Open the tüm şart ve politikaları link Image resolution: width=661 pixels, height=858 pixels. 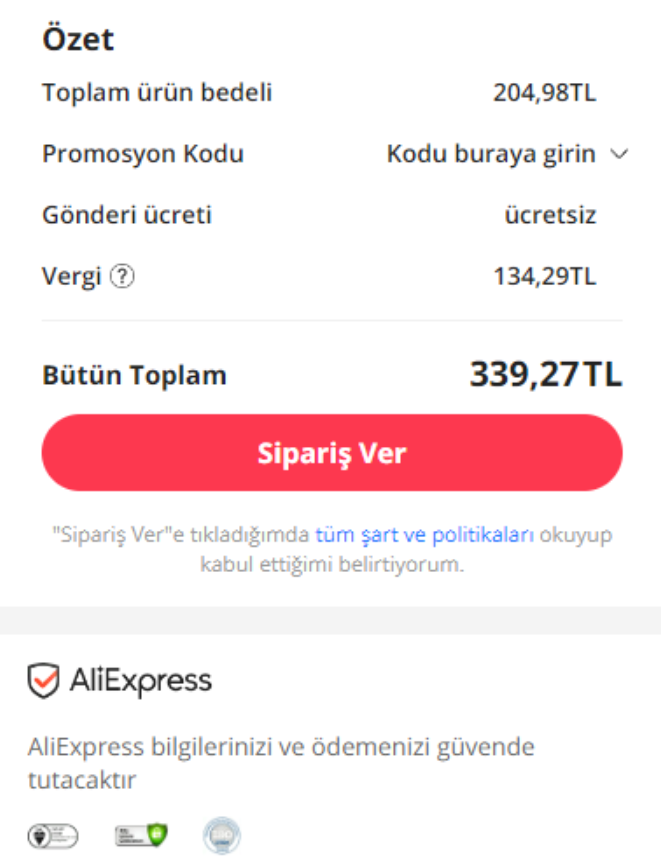(x=424, y=534)
